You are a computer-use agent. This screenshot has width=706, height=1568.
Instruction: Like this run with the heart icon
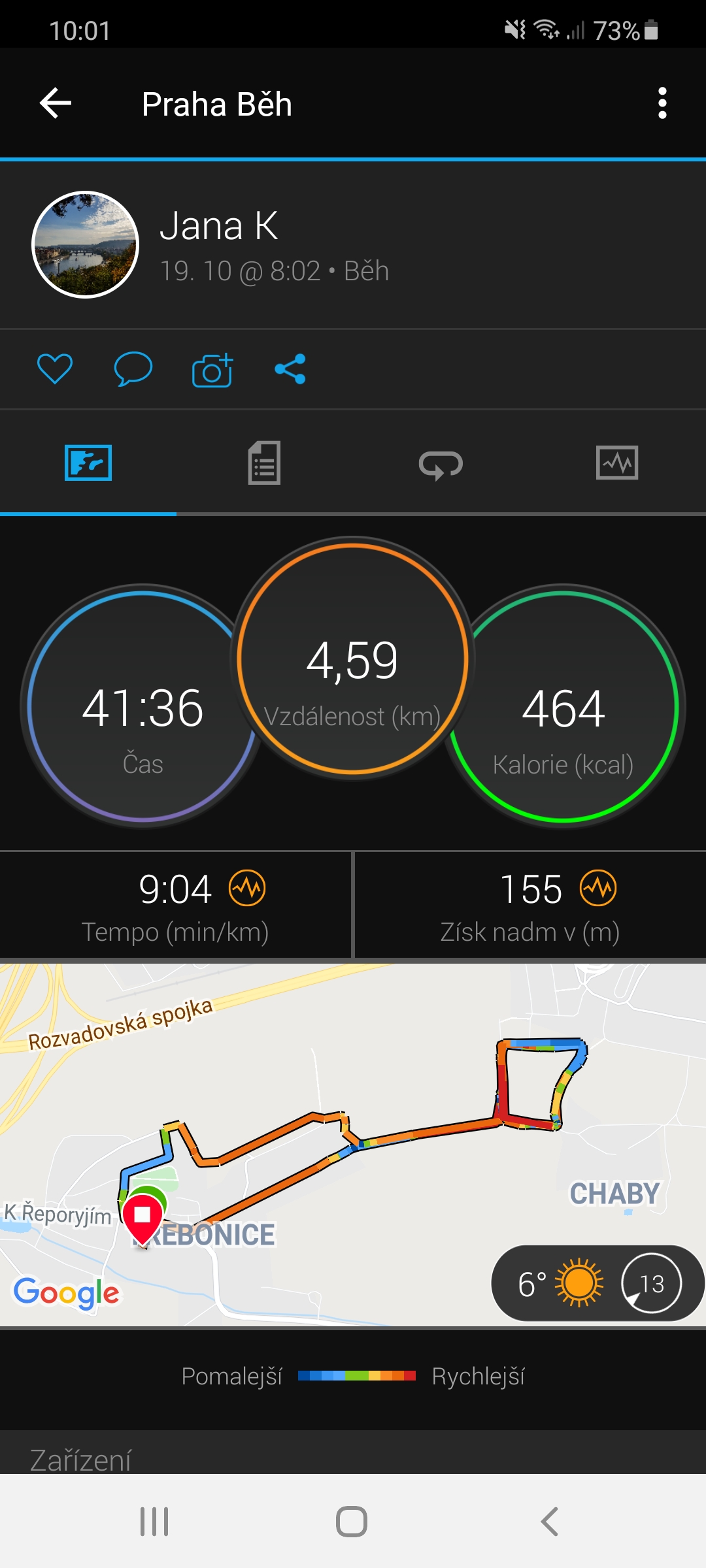tap(55, 369)
